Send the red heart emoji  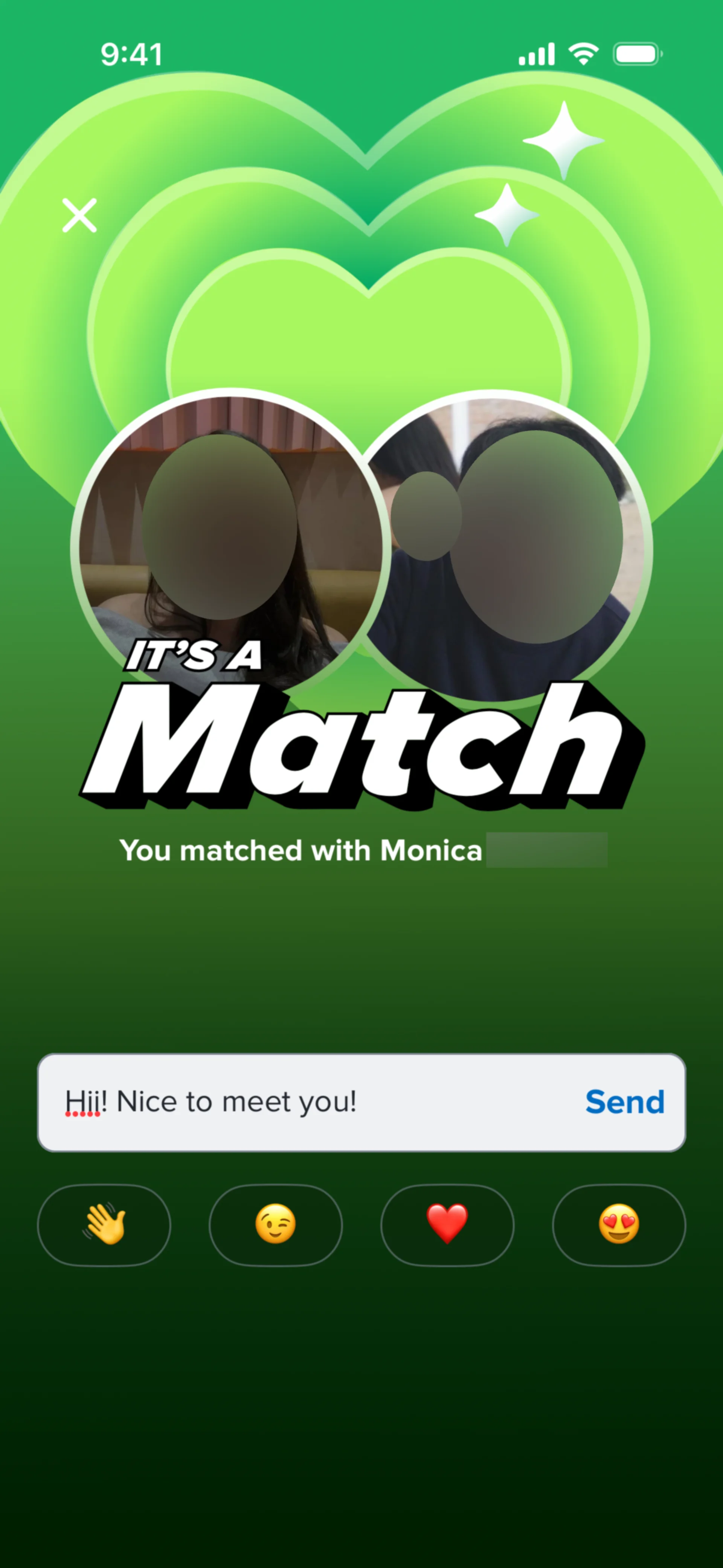447,1225
